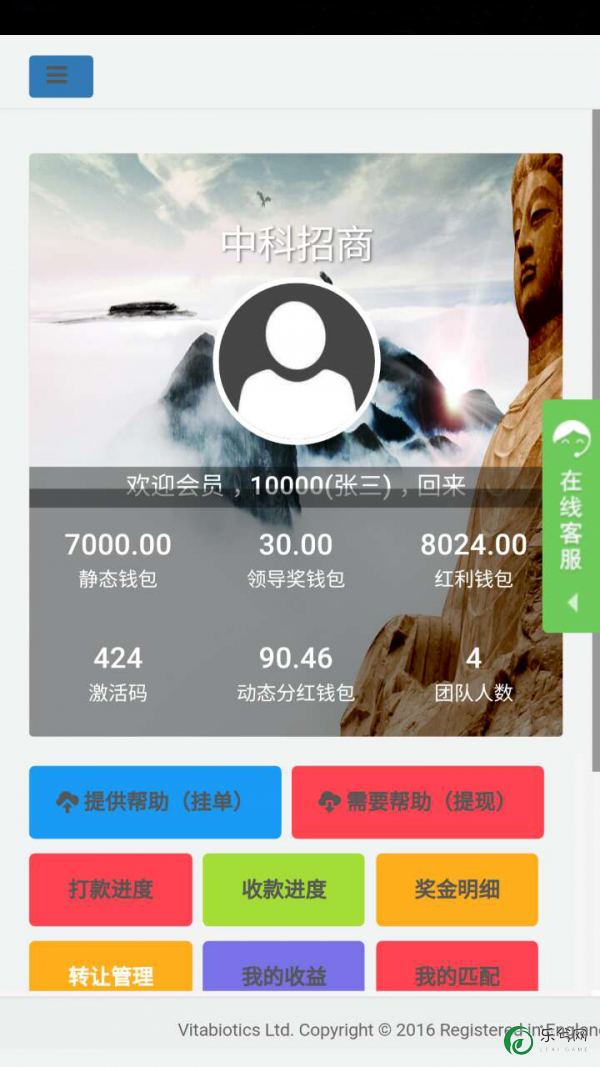Open 我的匹配
600x1067 pixels.
[x=457, y=966]
